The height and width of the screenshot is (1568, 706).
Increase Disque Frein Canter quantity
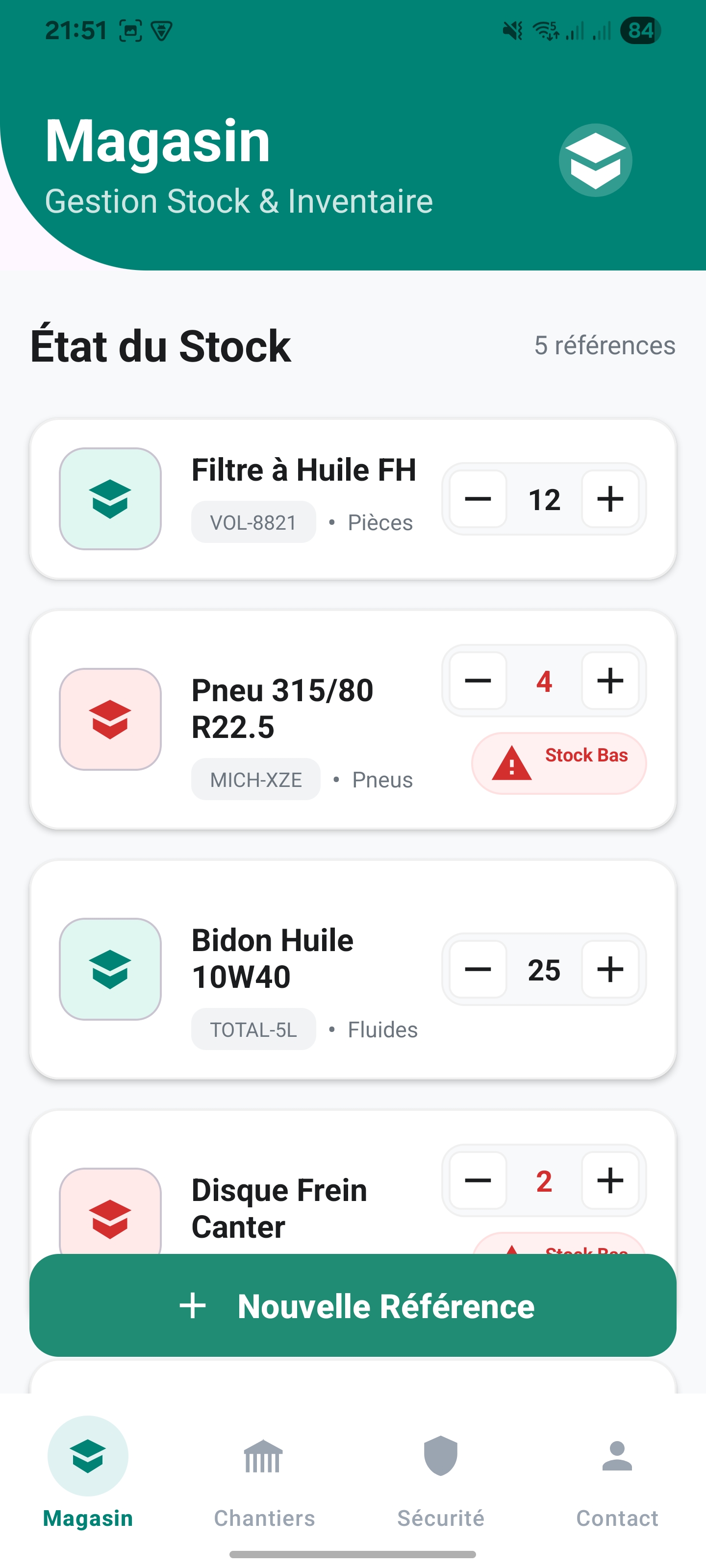(x=610, y=1180)
